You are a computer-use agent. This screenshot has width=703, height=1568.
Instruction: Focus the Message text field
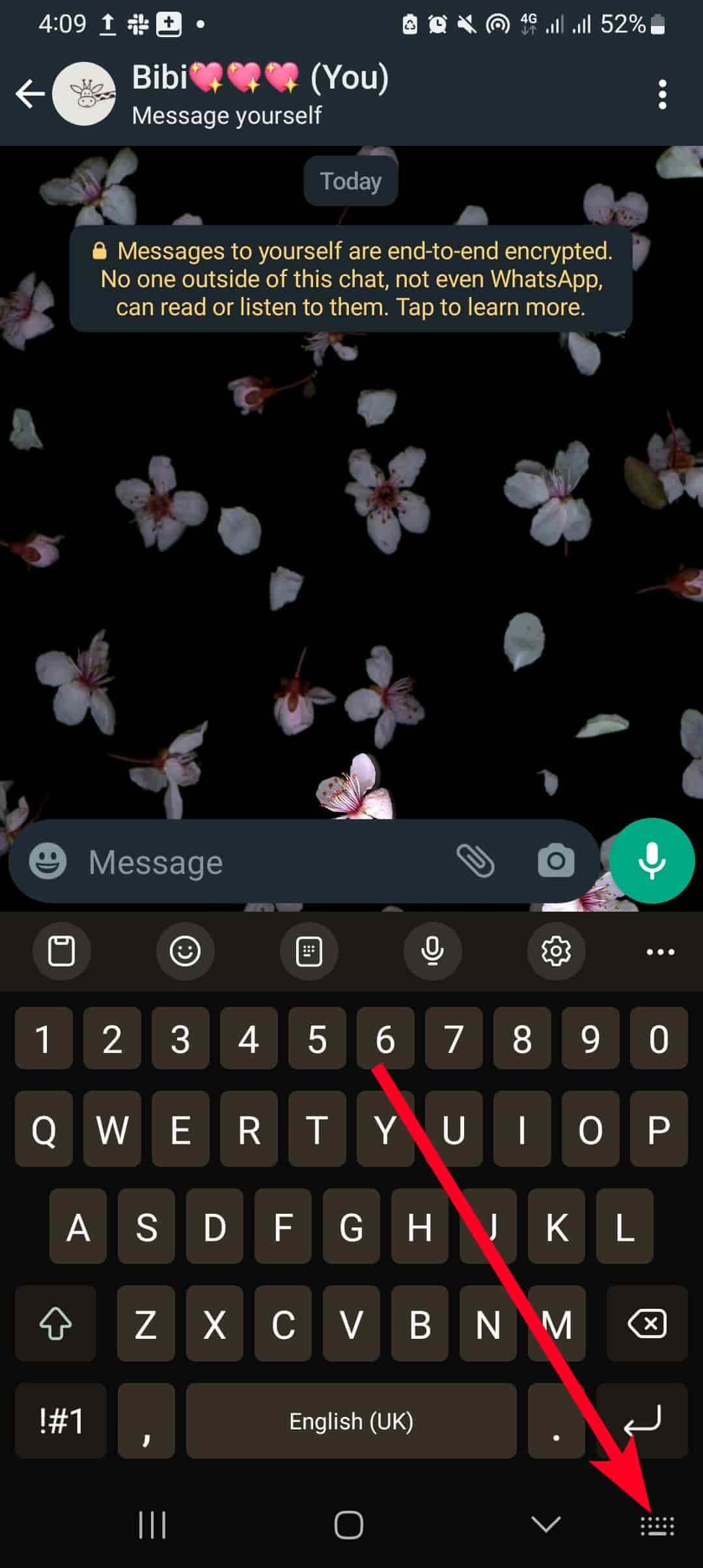pyautogui.click(x=260, y=861)
